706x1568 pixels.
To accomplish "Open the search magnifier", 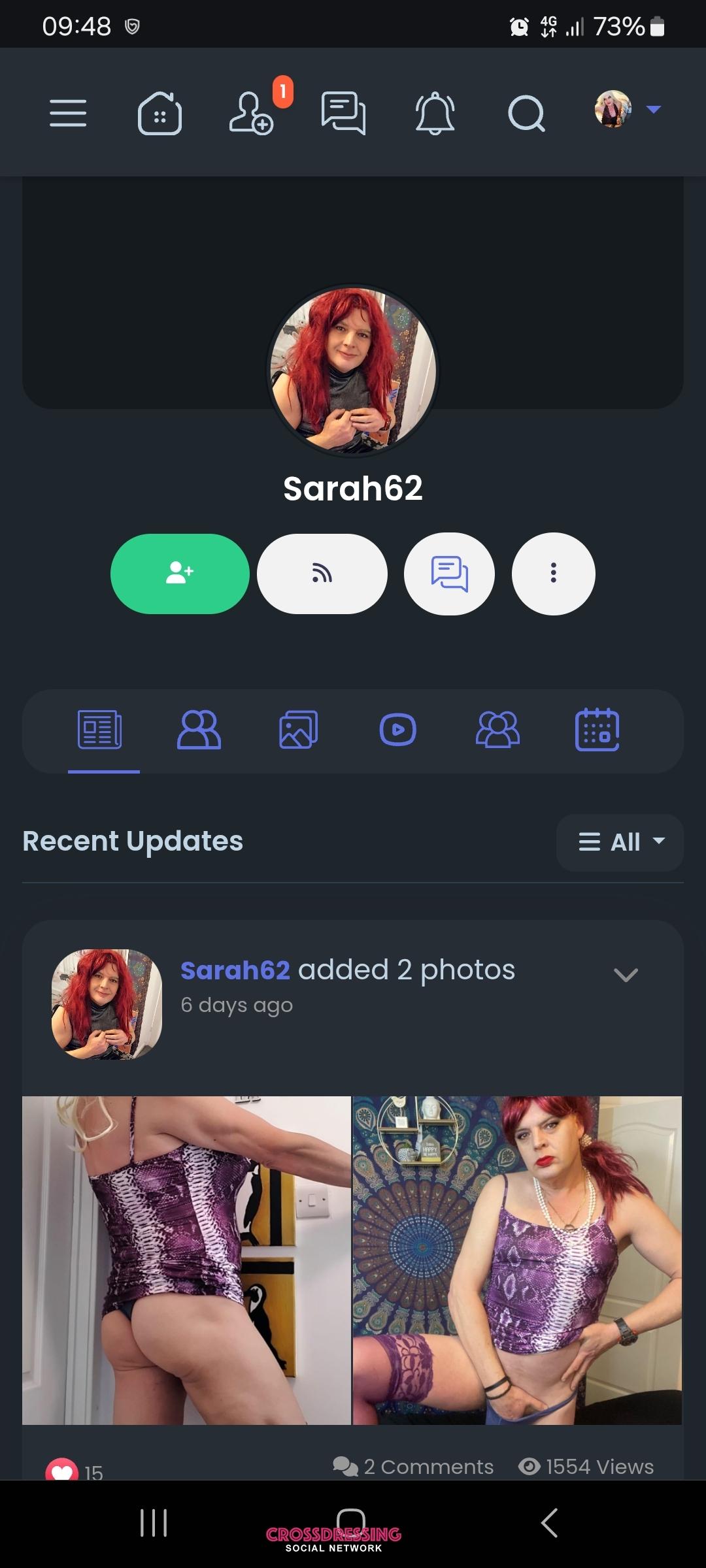I will (526, 114).
